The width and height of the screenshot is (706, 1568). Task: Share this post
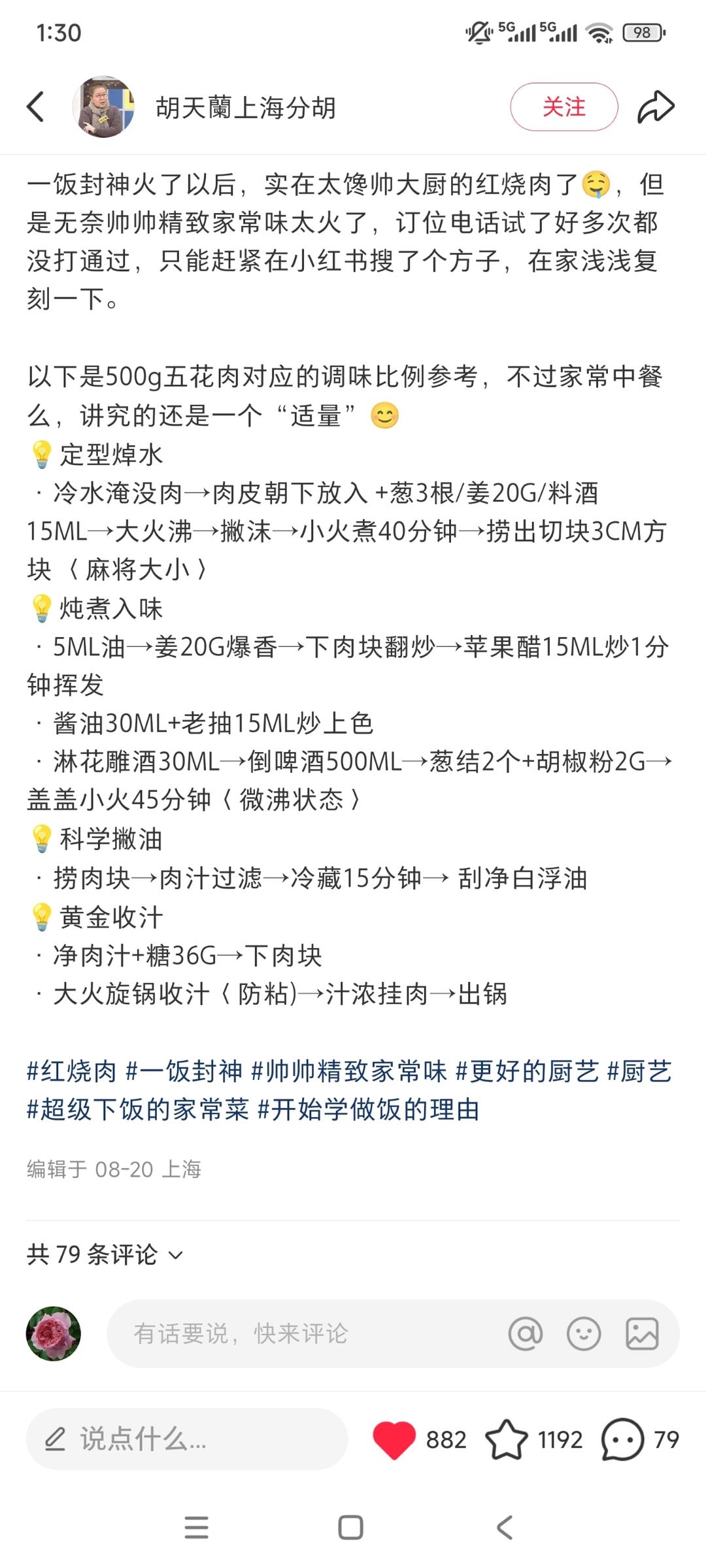point(656,107)
